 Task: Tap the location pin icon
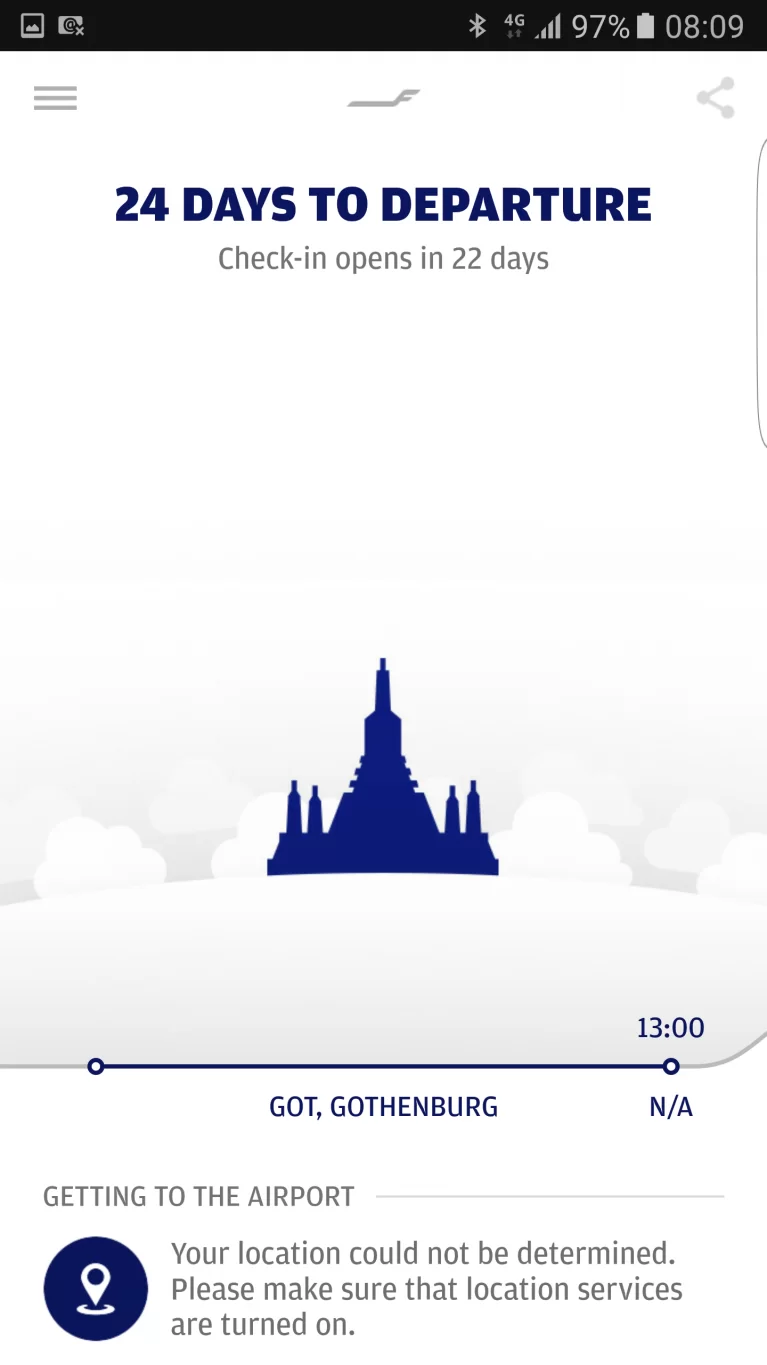tap(95, 1288)
